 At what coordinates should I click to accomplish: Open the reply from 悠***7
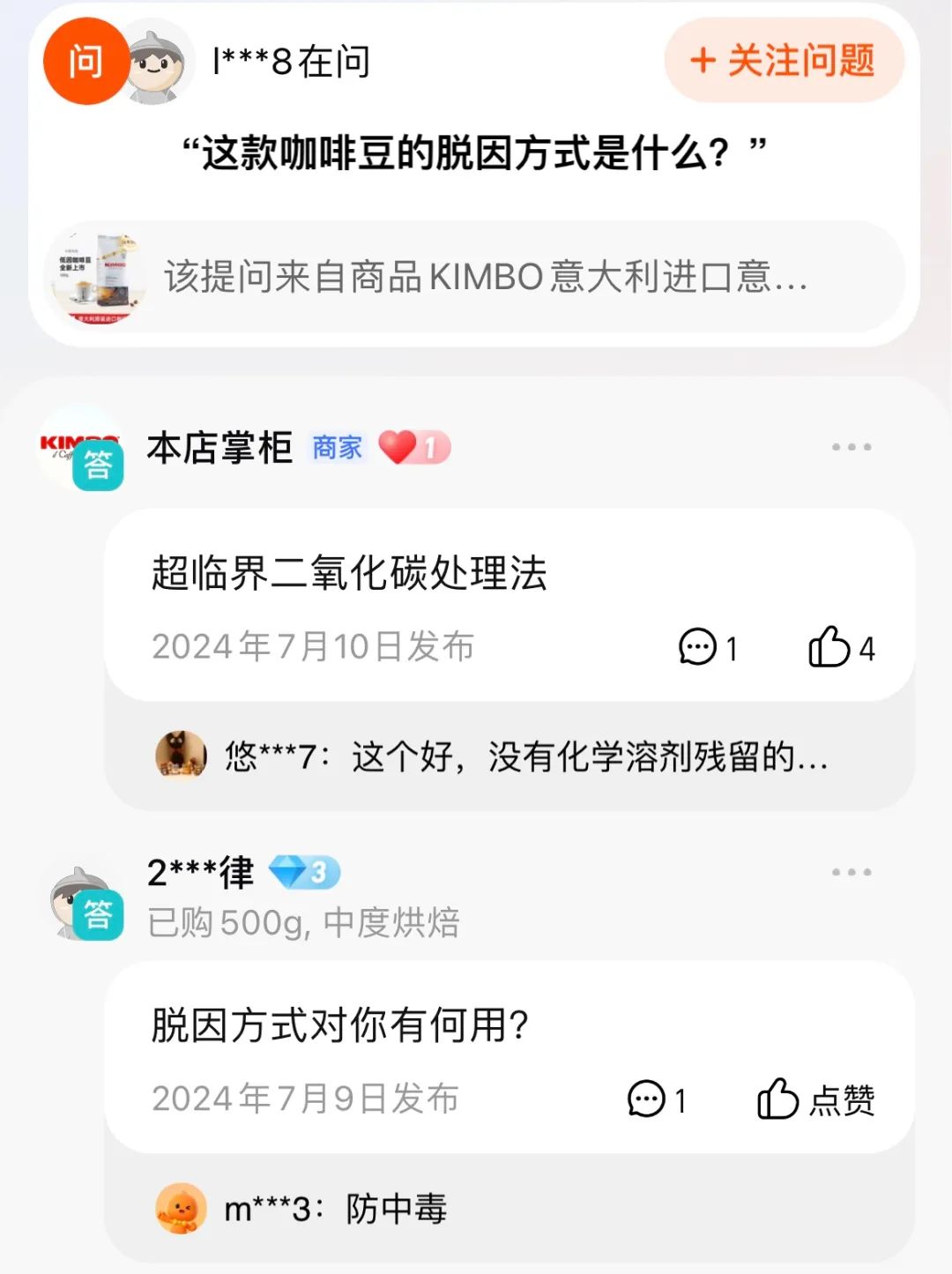point(509,756)
